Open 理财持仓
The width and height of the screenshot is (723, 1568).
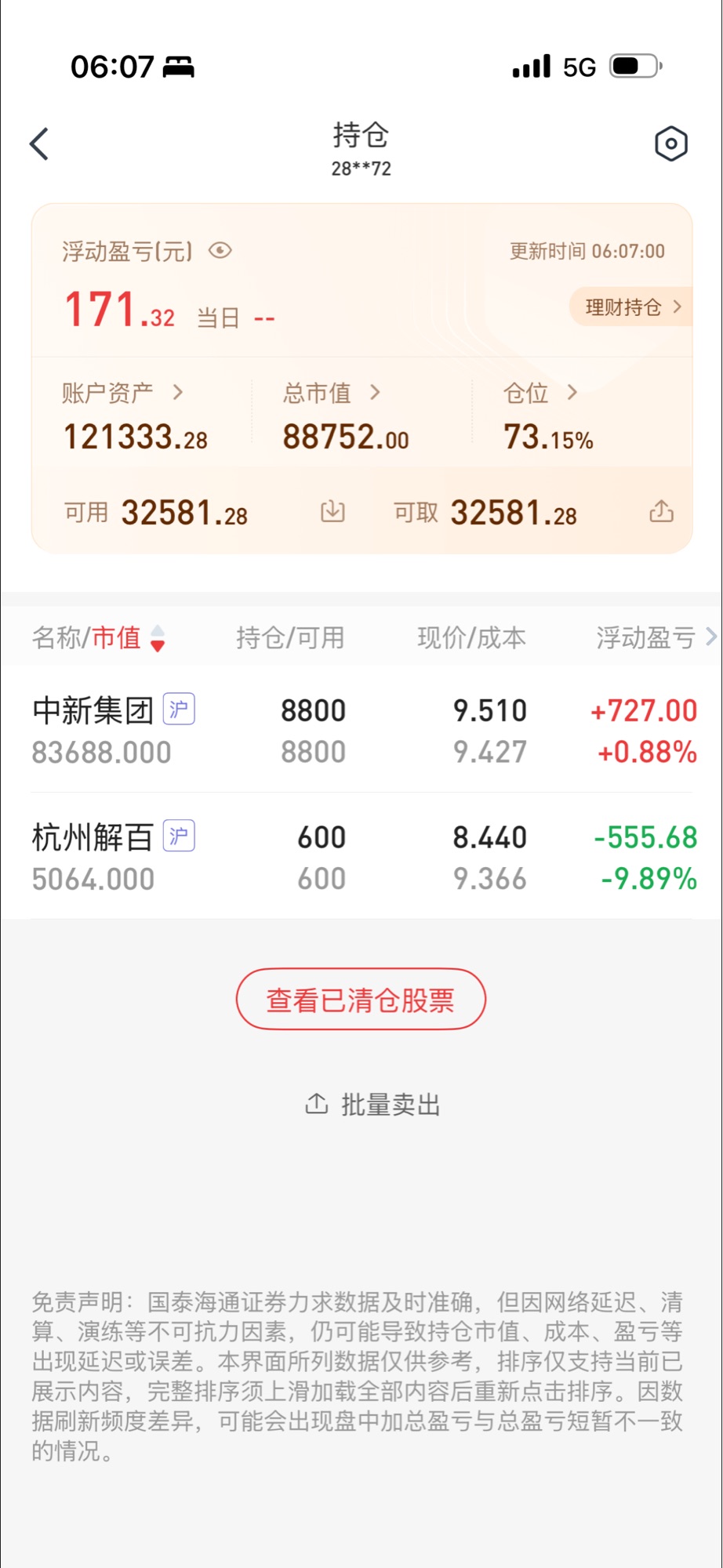[x=632, y=307]
